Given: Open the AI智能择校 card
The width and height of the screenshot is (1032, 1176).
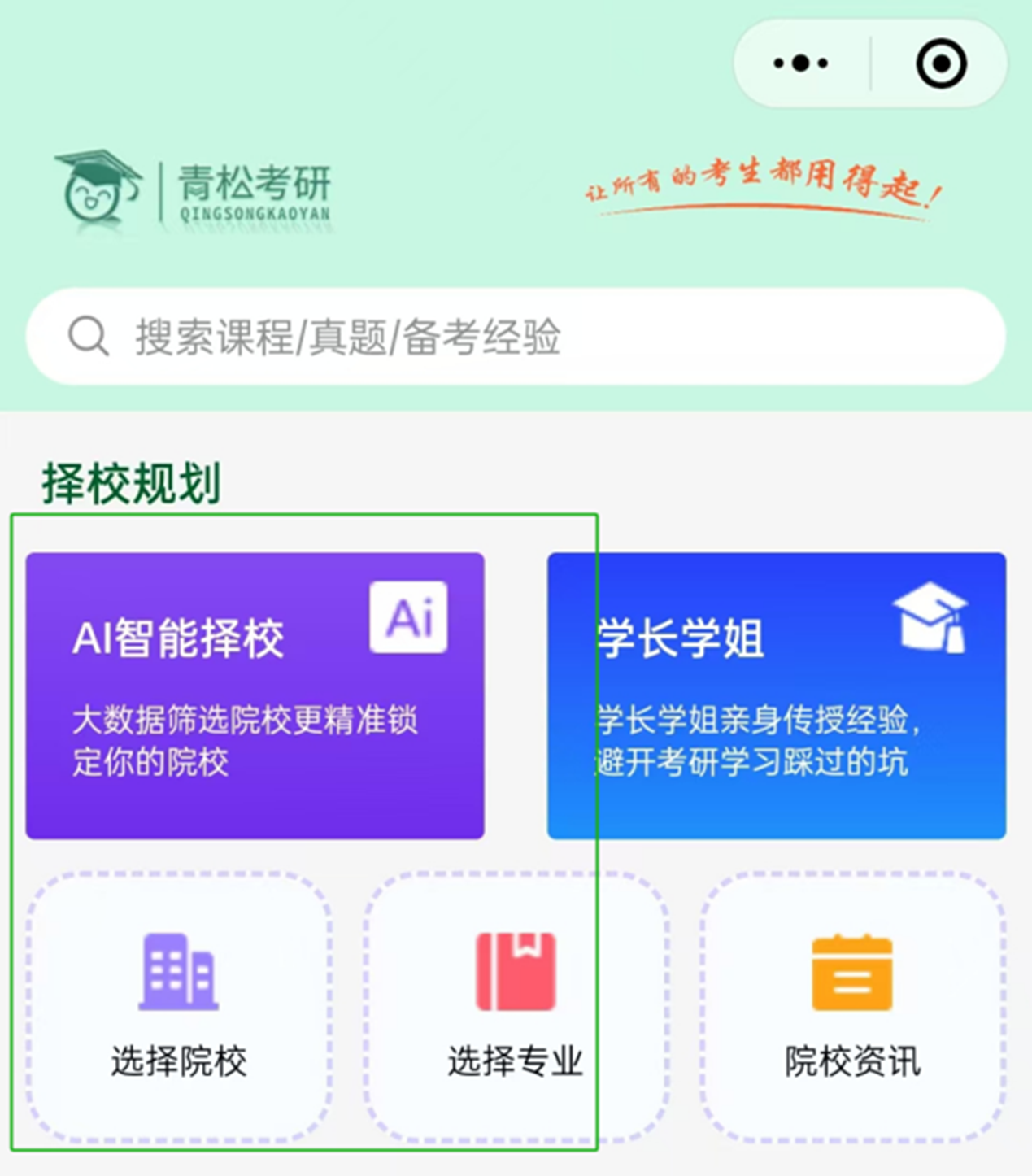Looking at the screenshot, I should (255, 695).
